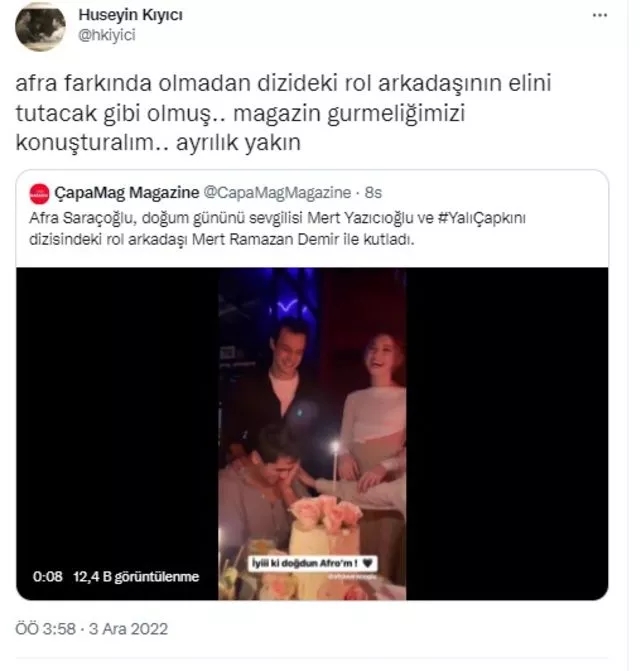This screenshot has width=640, height=671.
Task: Open Huseyin Kıyıcı's profile picture
Action: coord(40,27)
